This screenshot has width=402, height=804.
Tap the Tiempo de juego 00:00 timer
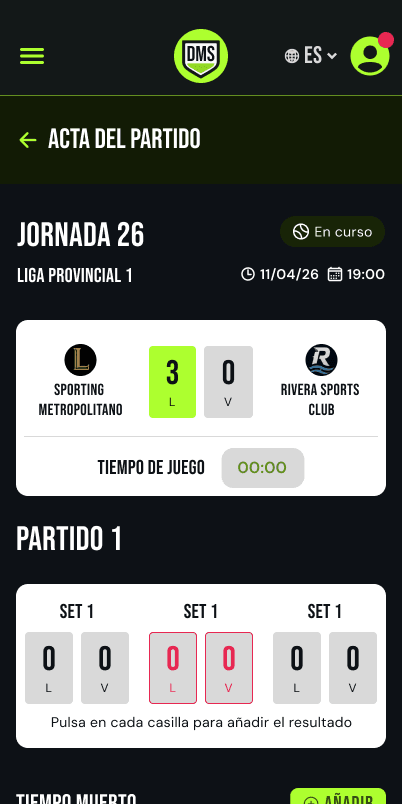(x=263, y=468)
